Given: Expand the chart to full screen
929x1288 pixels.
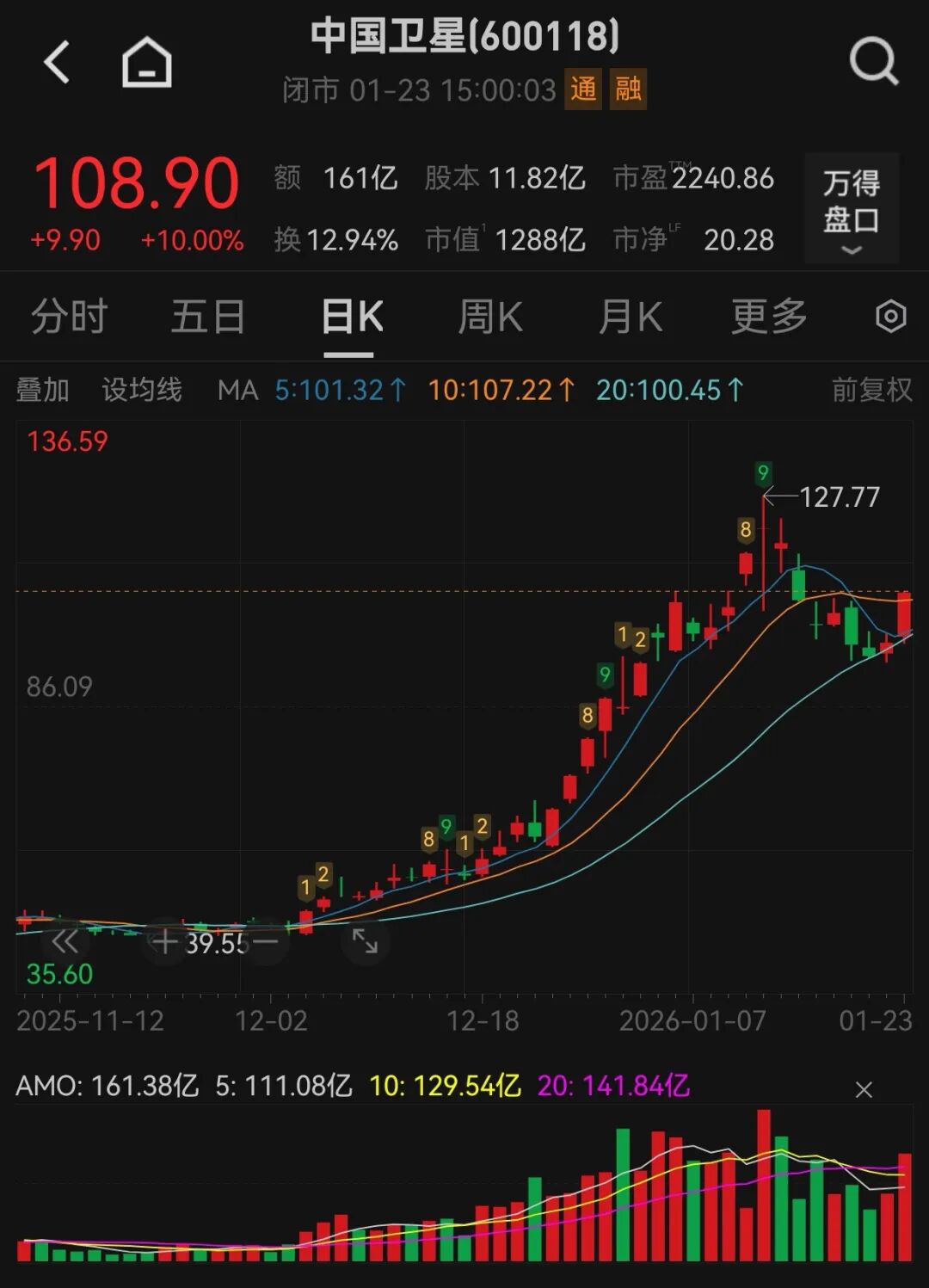Looking at the screenshot, I should pyautogui.click(x=366, y=941).
